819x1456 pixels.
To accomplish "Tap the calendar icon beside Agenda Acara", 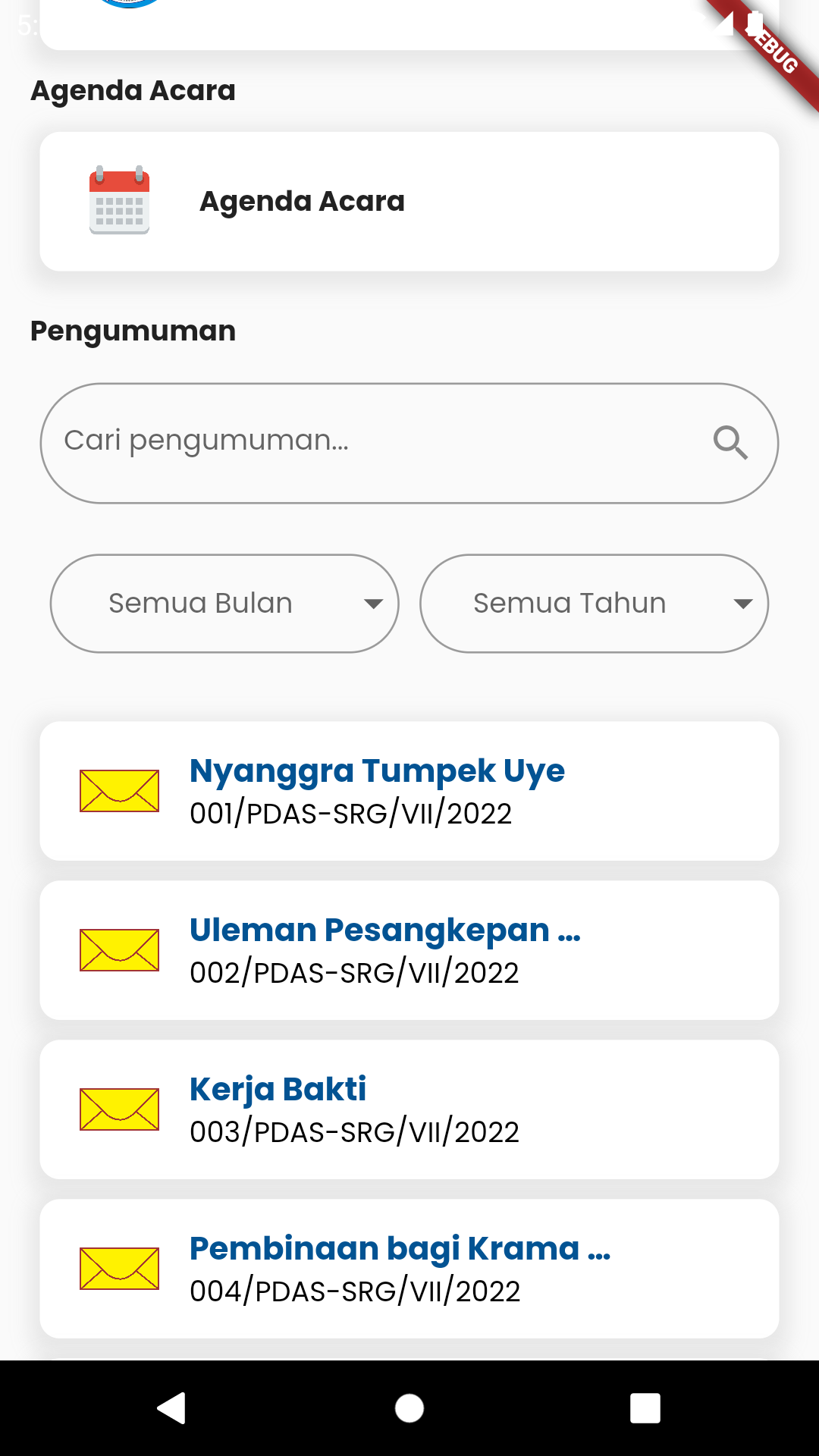I will point(120,199).
